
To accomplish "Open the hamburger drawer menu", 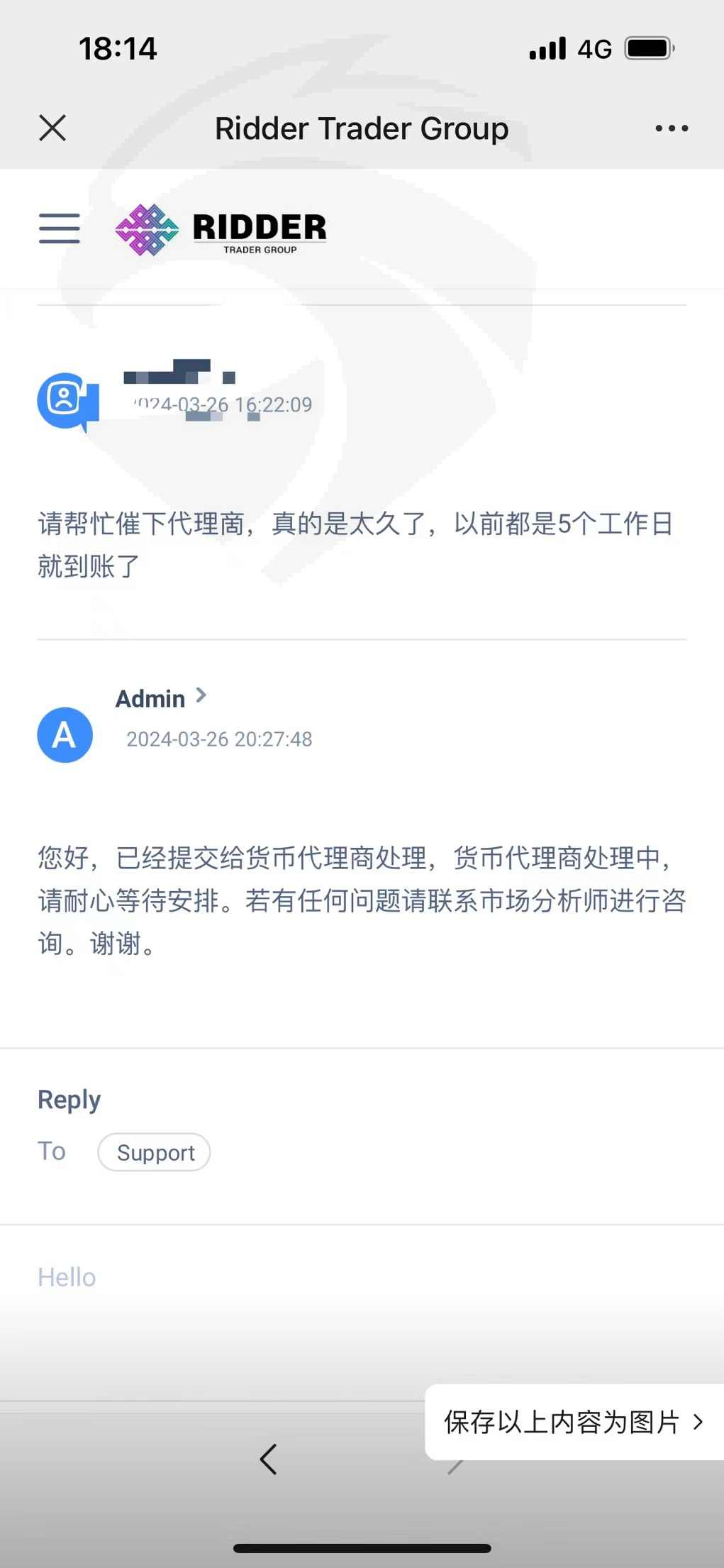I will coord(60,228).
